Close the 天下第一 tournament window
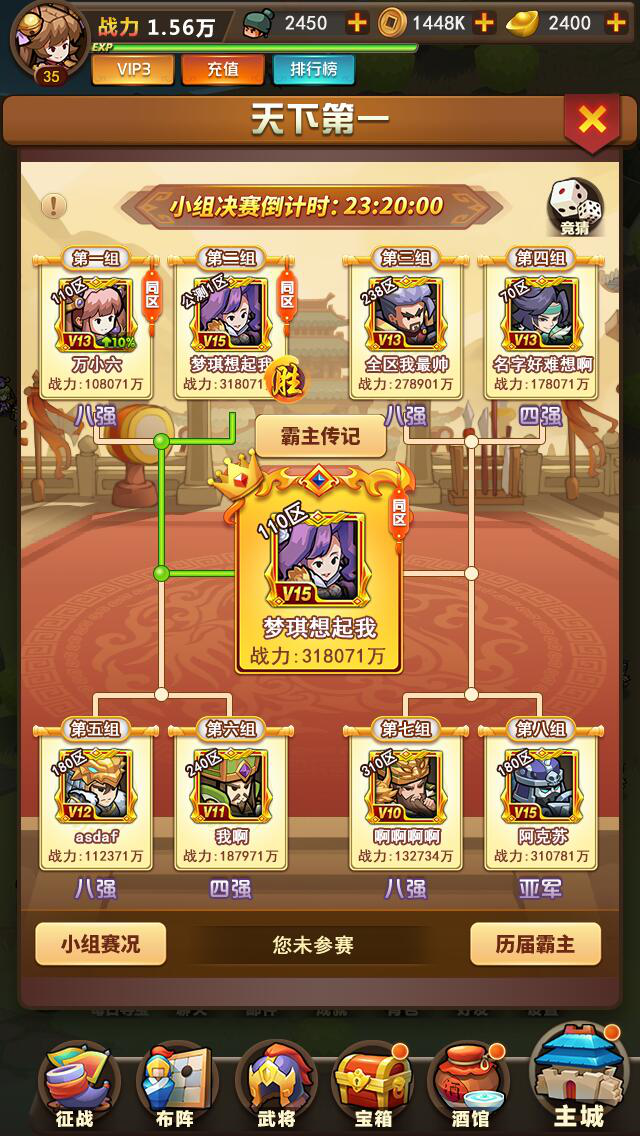 592,121
